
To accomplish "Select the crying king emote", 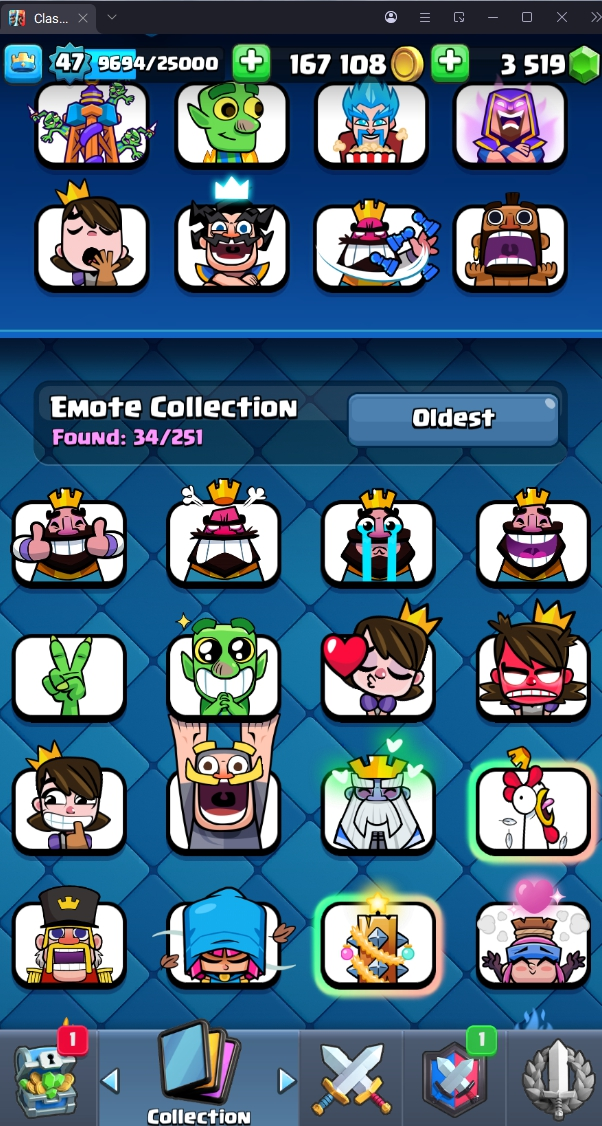I will 378,542.
